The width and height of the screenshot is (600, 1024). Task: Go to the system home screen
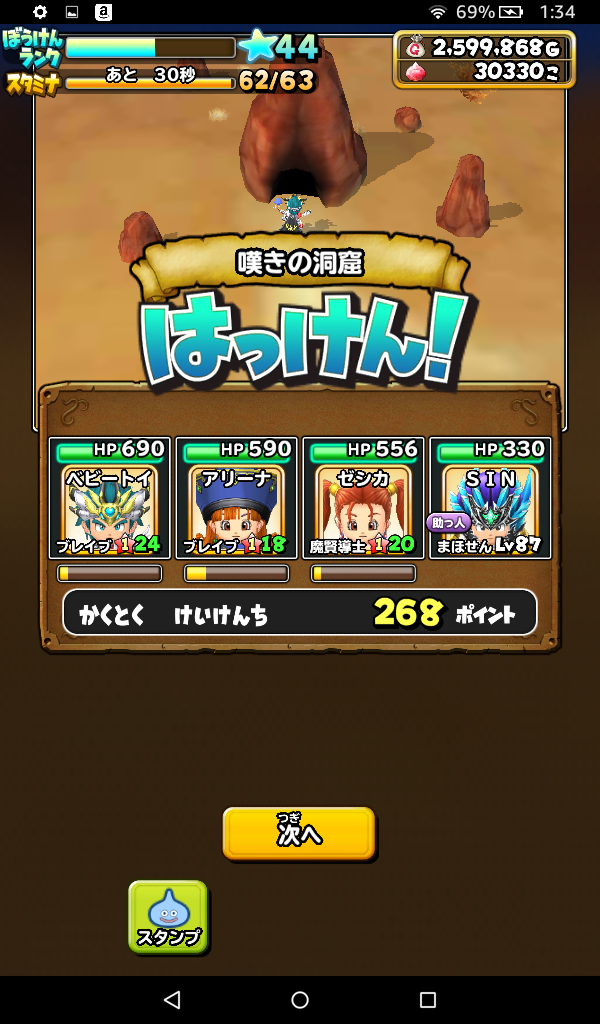[x=300, y=999]
